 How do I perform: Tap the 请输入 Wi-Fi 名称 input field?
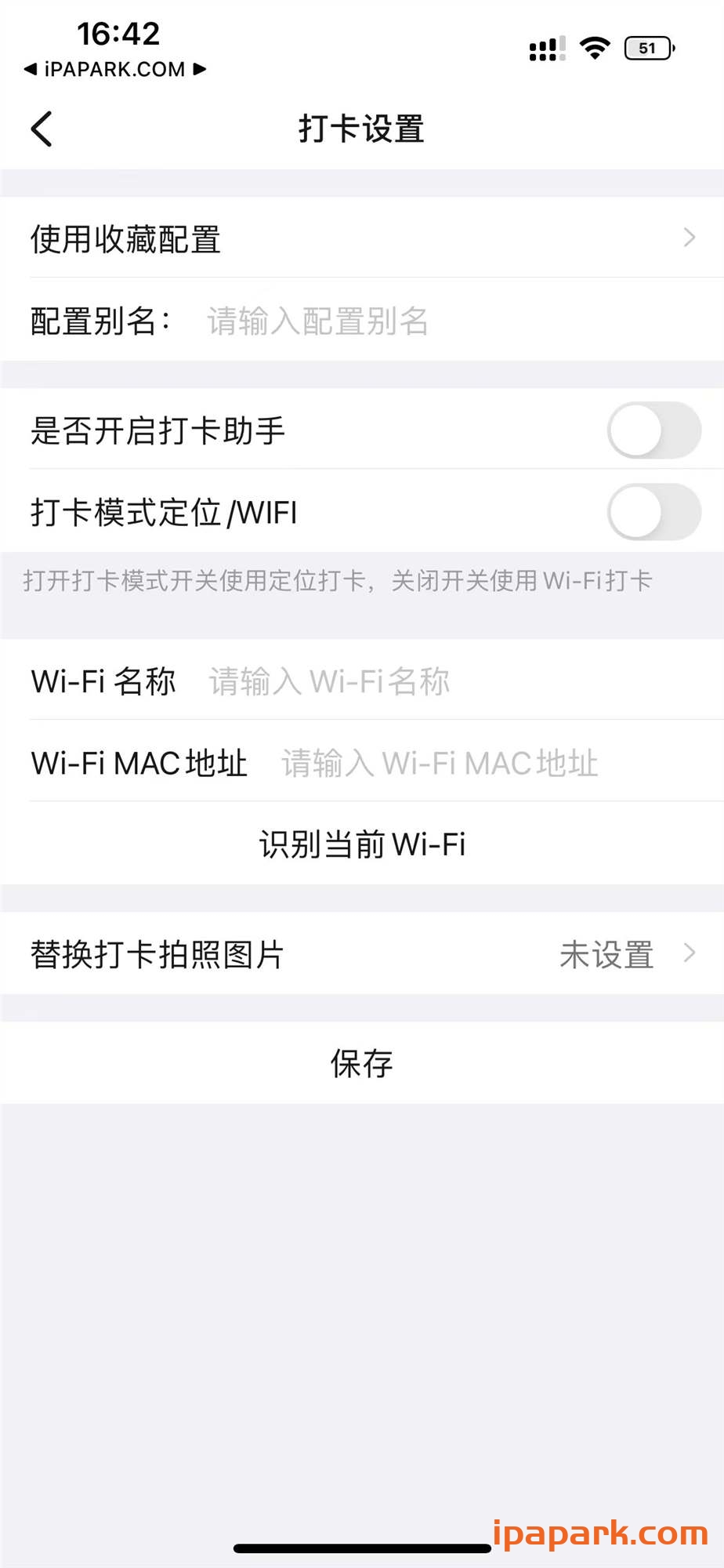click(328, 681)
